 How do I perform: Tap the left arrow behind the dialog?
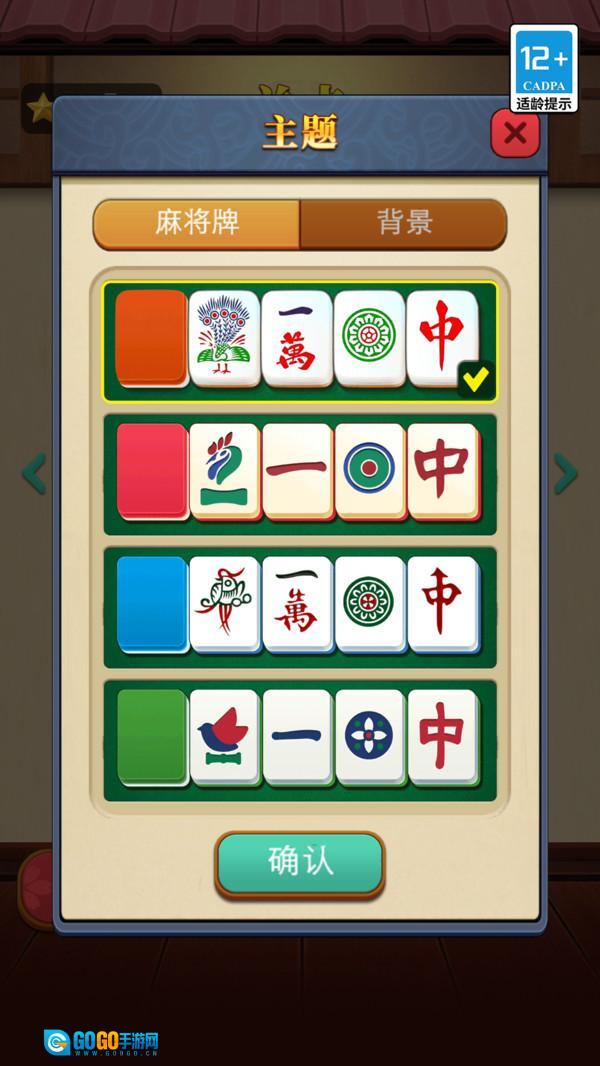pyautogui.click(x=34, y=474)
